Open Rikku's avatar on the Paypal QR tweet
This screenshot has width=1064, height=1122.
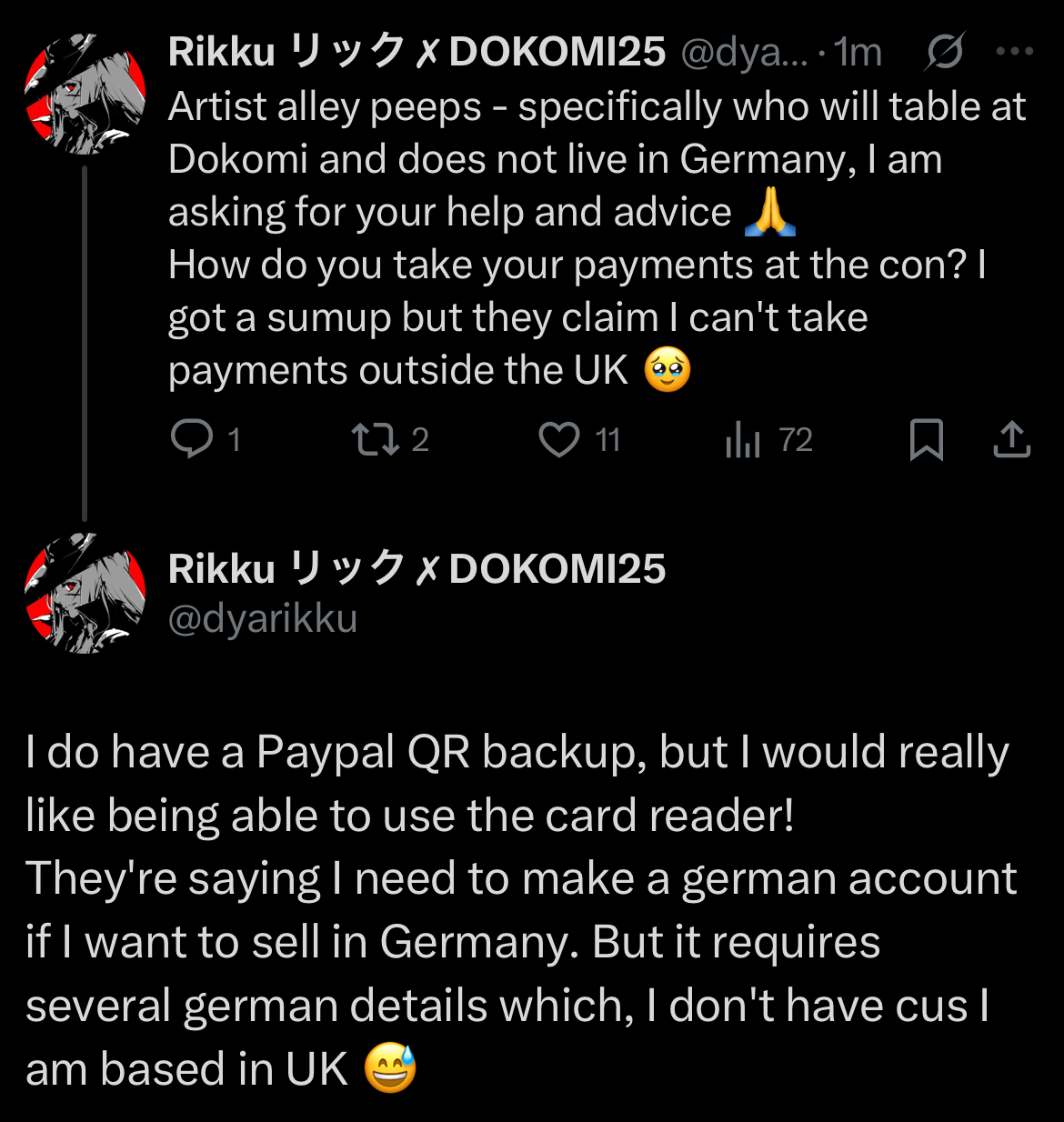(x=85, y=592)
